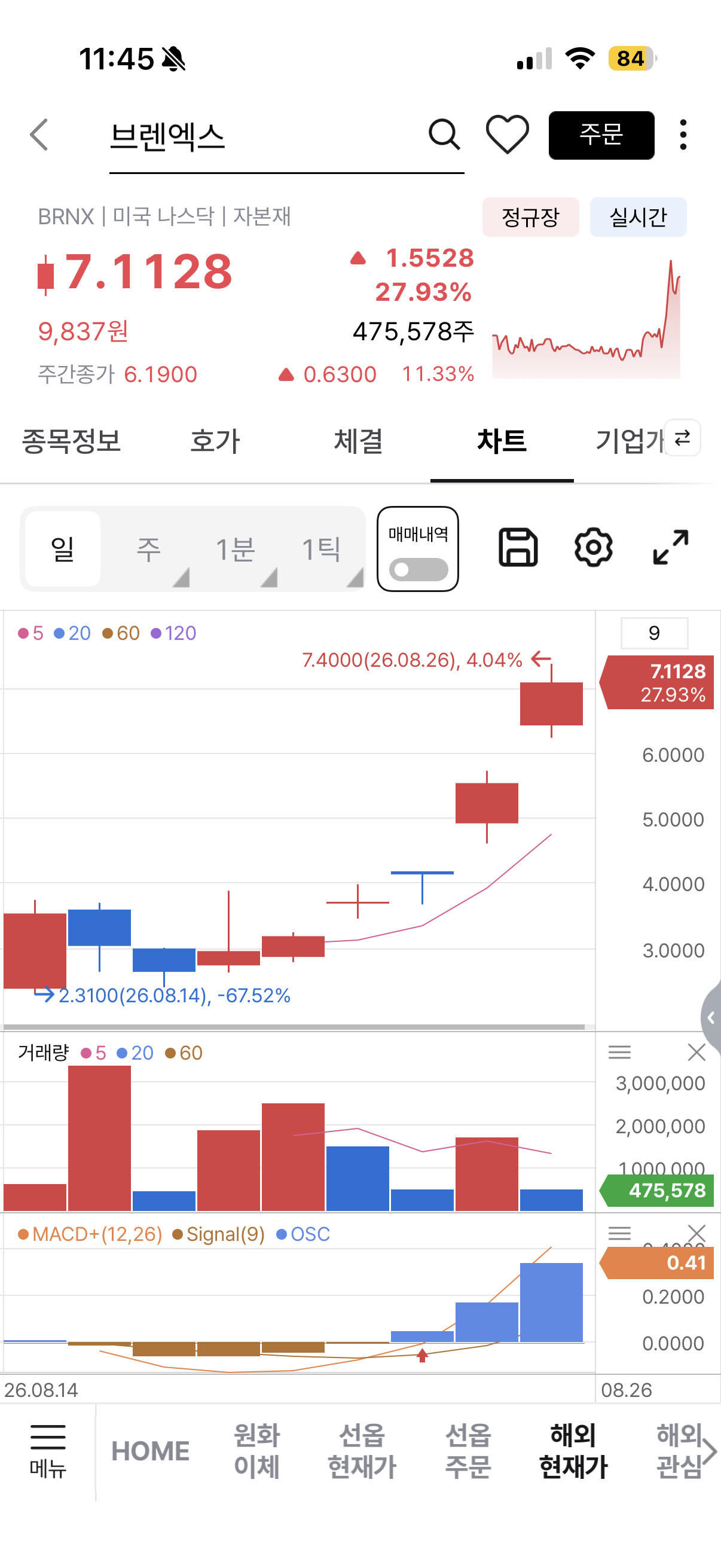
Task: Close the 거래량 volume indicator panel
Action: (696, 1052)
